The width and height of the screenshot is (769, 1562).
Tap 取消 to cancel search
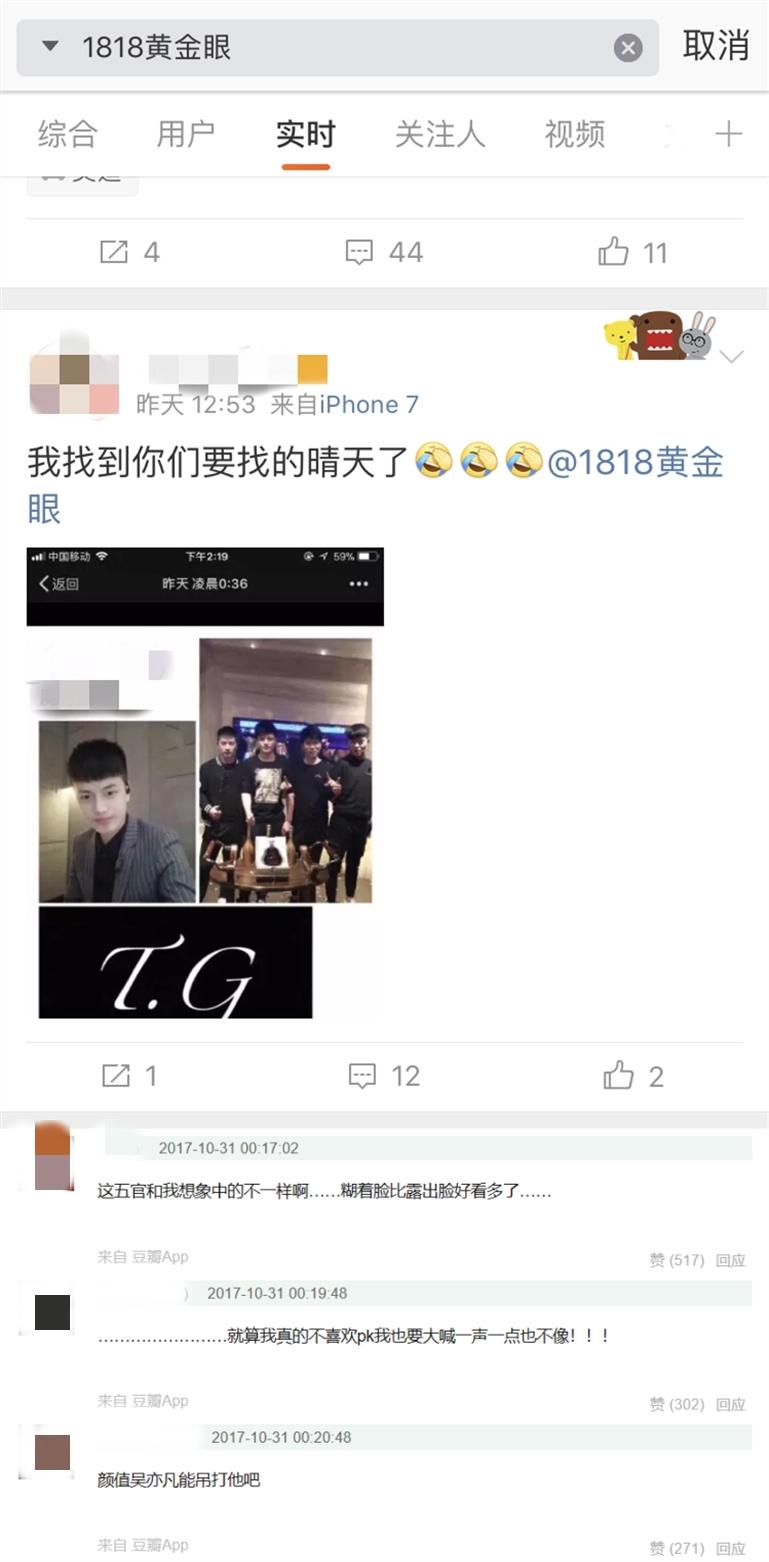[x=715, y=45]
